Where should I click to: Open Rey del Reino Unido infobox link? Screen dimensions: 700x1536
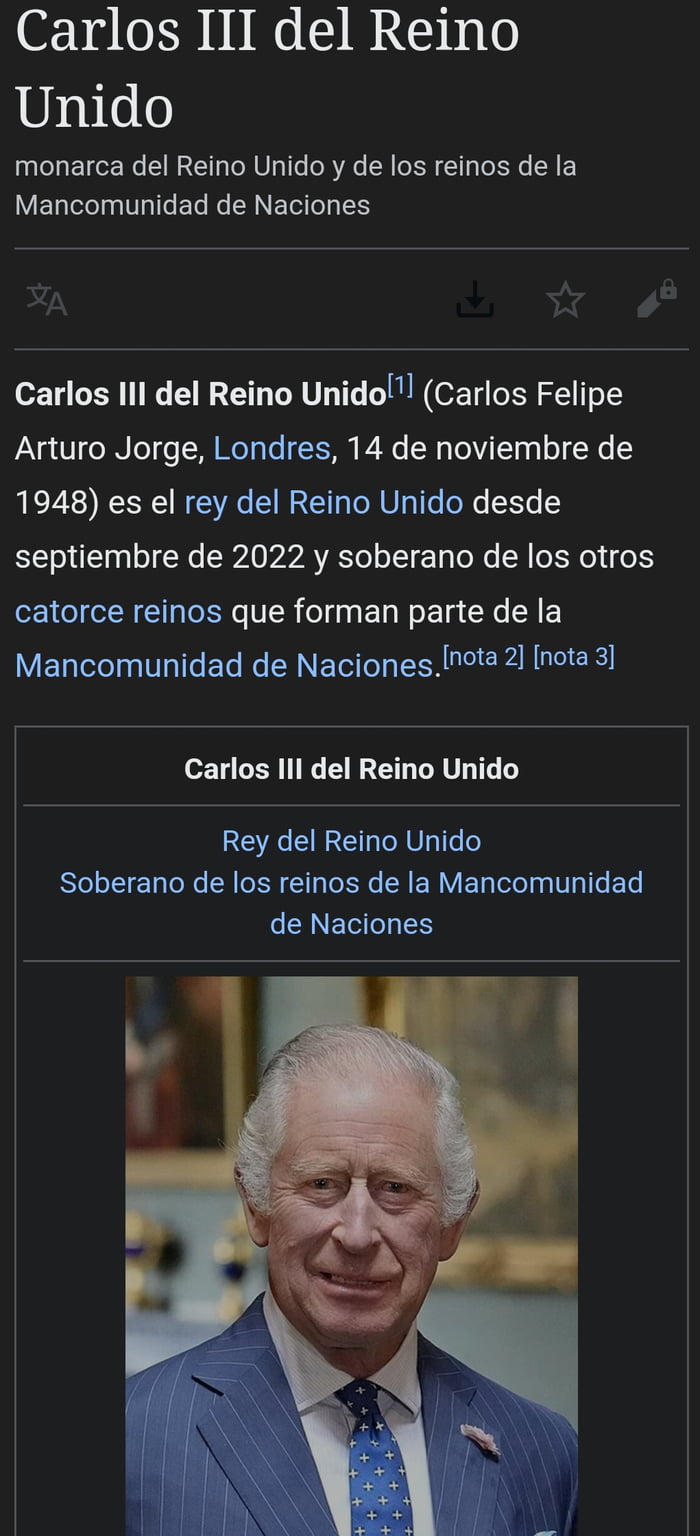point(351,841)
